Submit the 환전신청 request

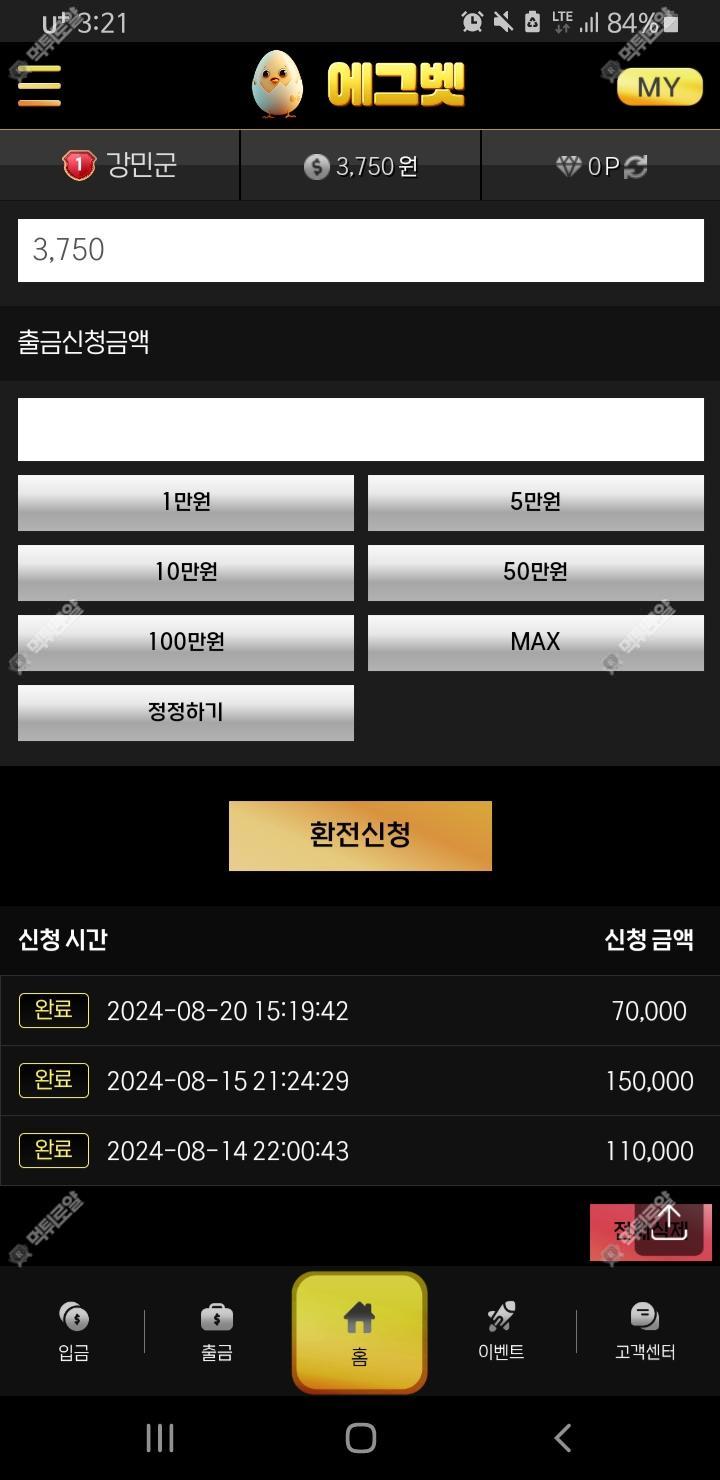click(360, 835)
